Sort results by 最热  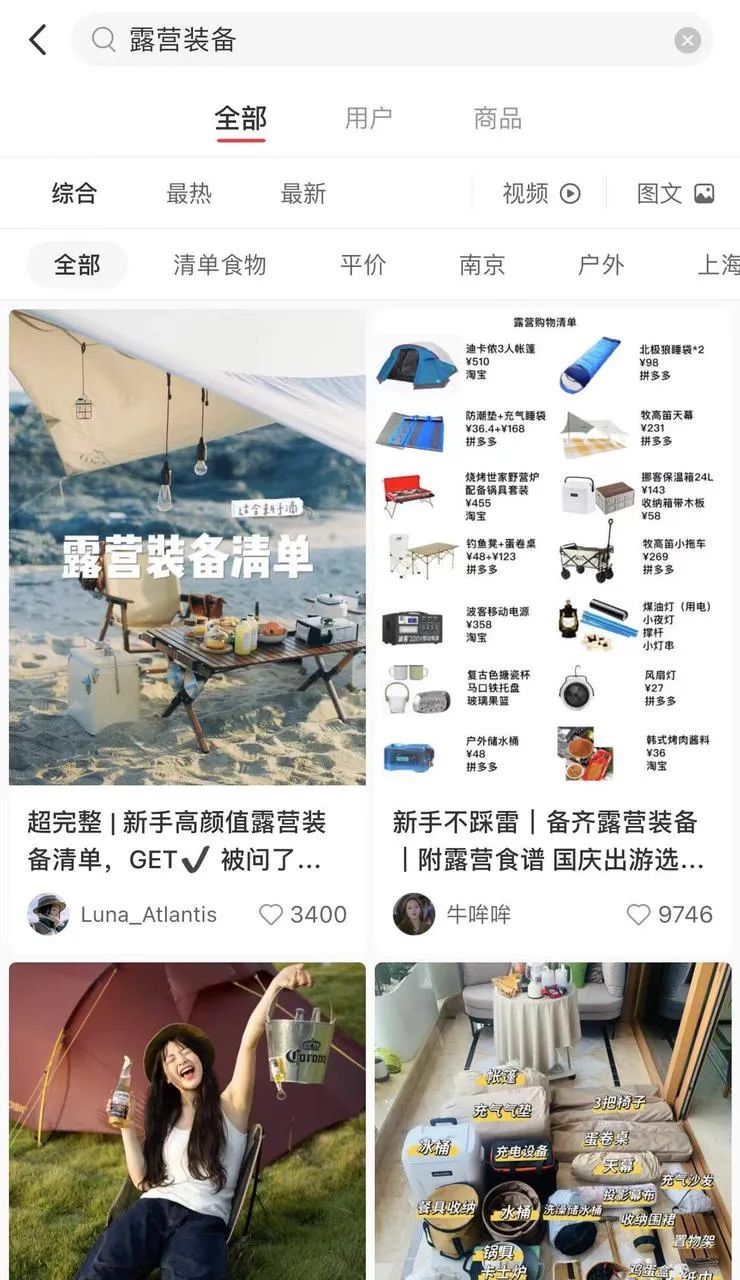tap(189, 193)
